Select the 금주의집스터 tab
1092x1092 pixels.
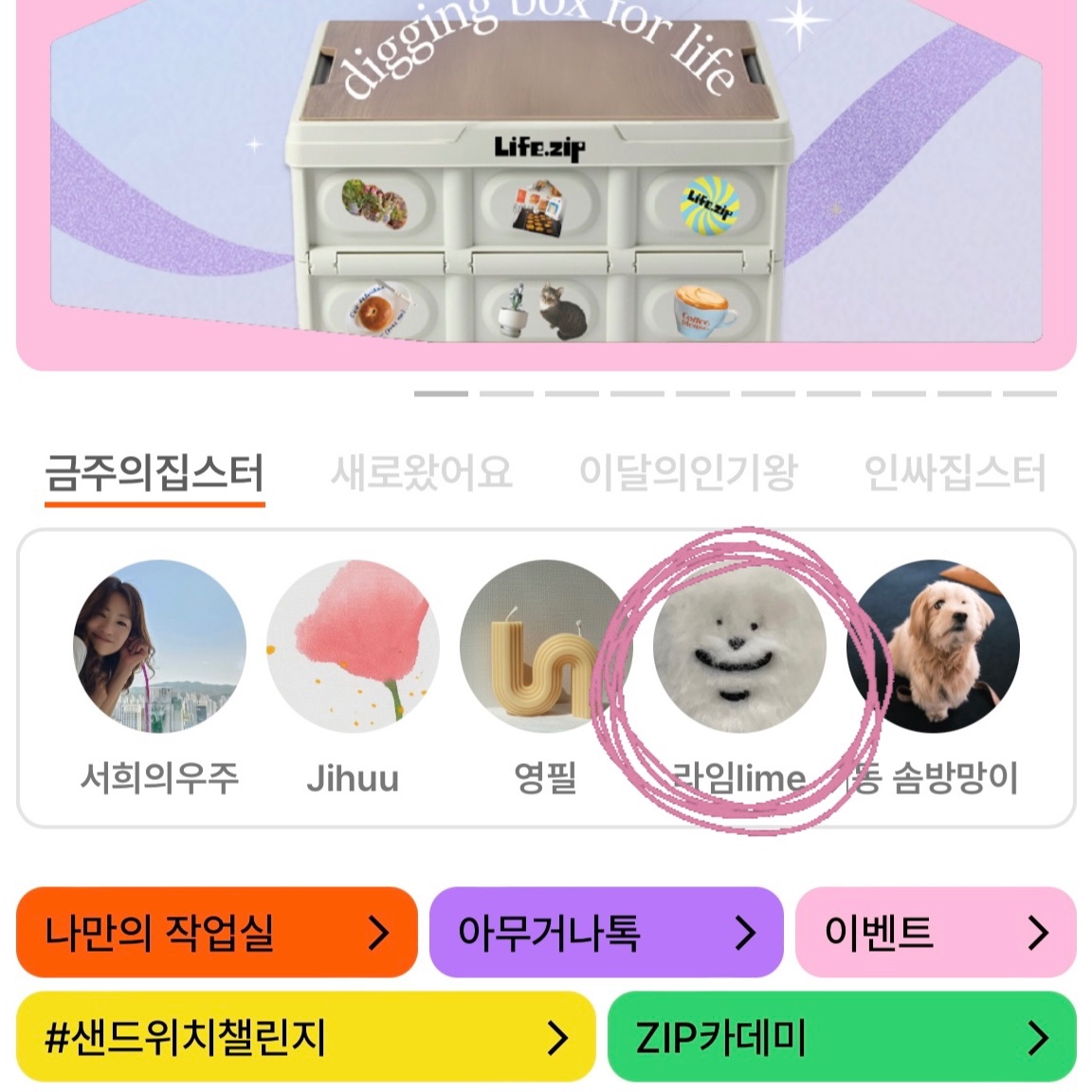[x=155, y=474]
